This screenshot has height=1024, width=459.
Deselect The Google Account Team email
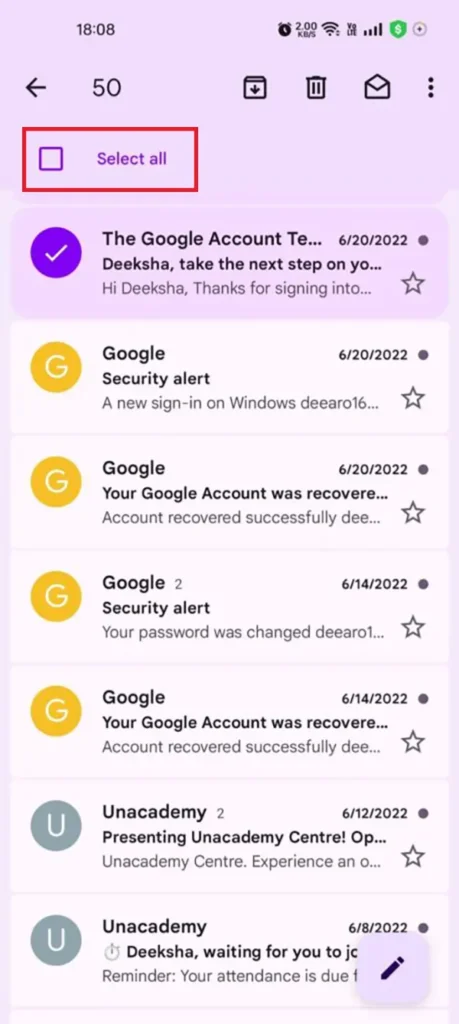pyautogui.click(x=56, y=253)
